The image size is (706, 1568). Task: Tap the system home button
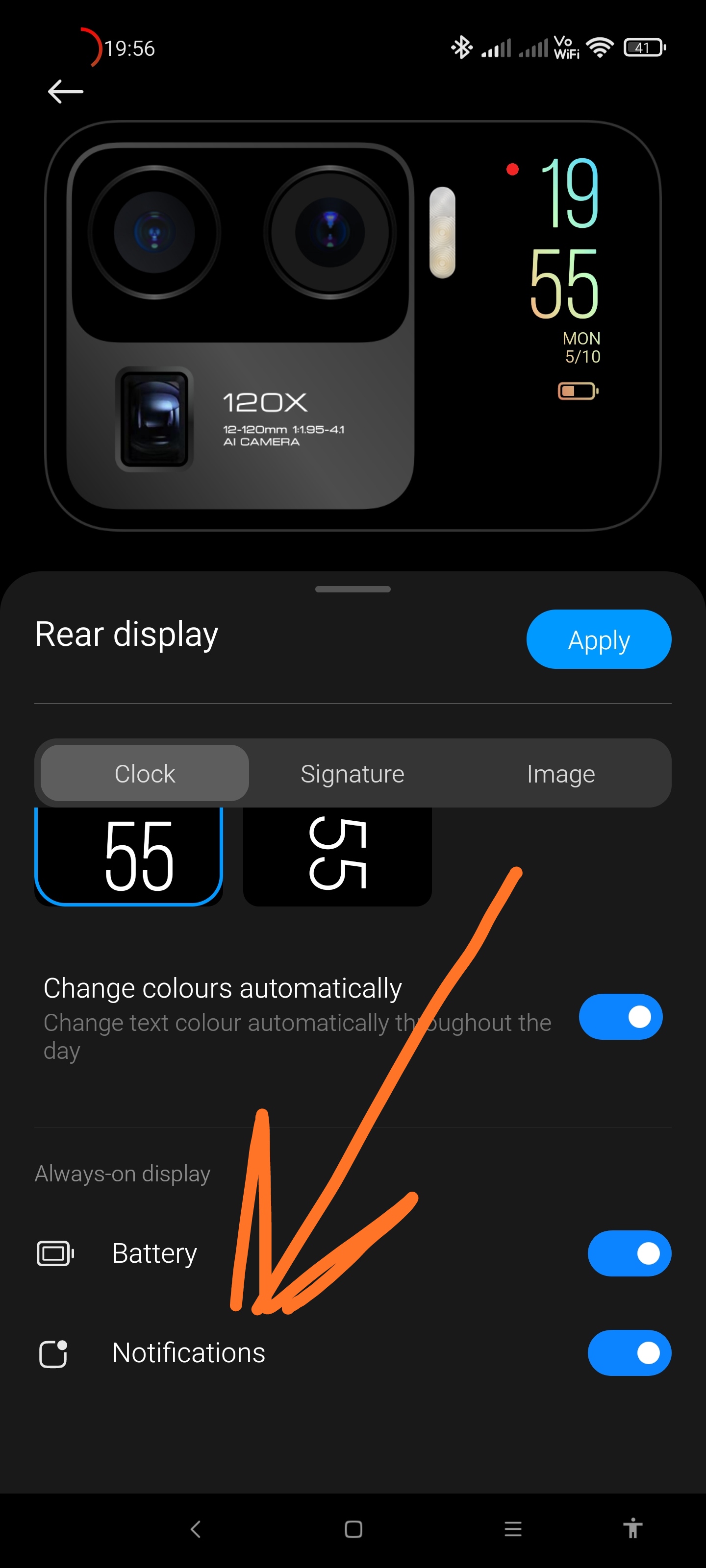[353, 1529]
